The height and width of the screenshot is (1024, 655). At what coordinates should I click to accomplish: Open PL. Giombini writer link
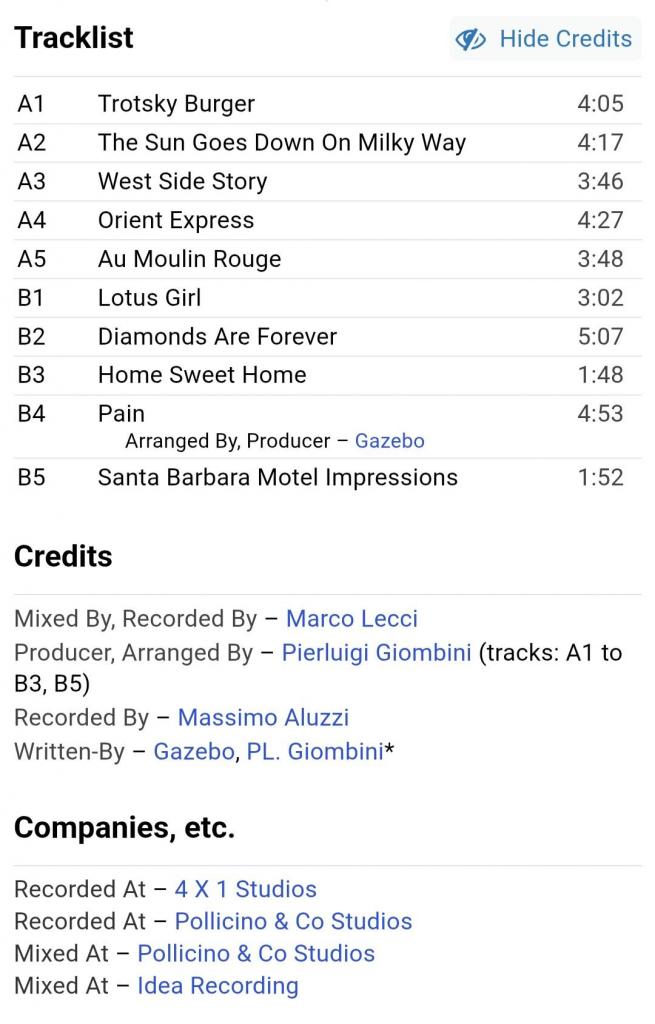315,752
